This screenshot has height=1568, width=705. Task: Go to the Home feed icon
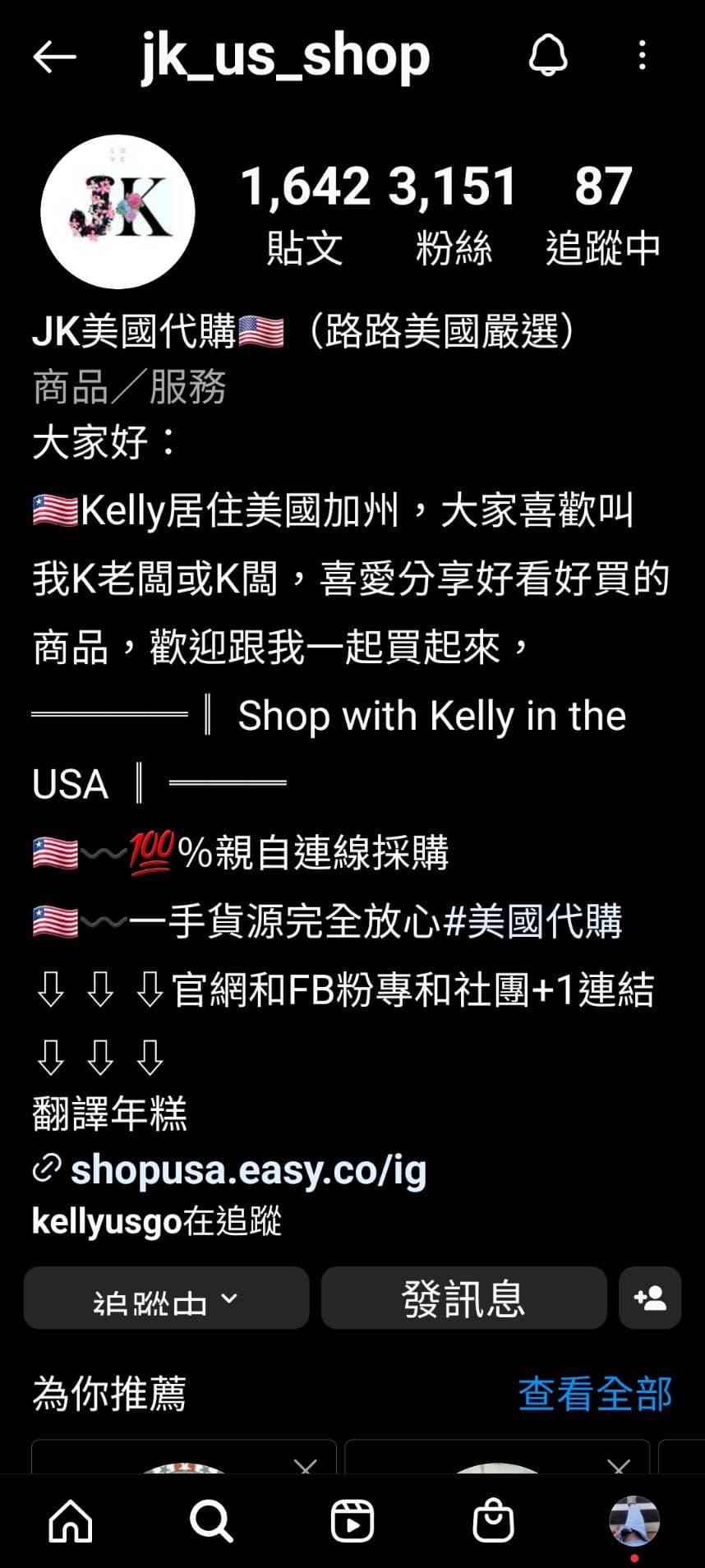(x=70, y=1522)
